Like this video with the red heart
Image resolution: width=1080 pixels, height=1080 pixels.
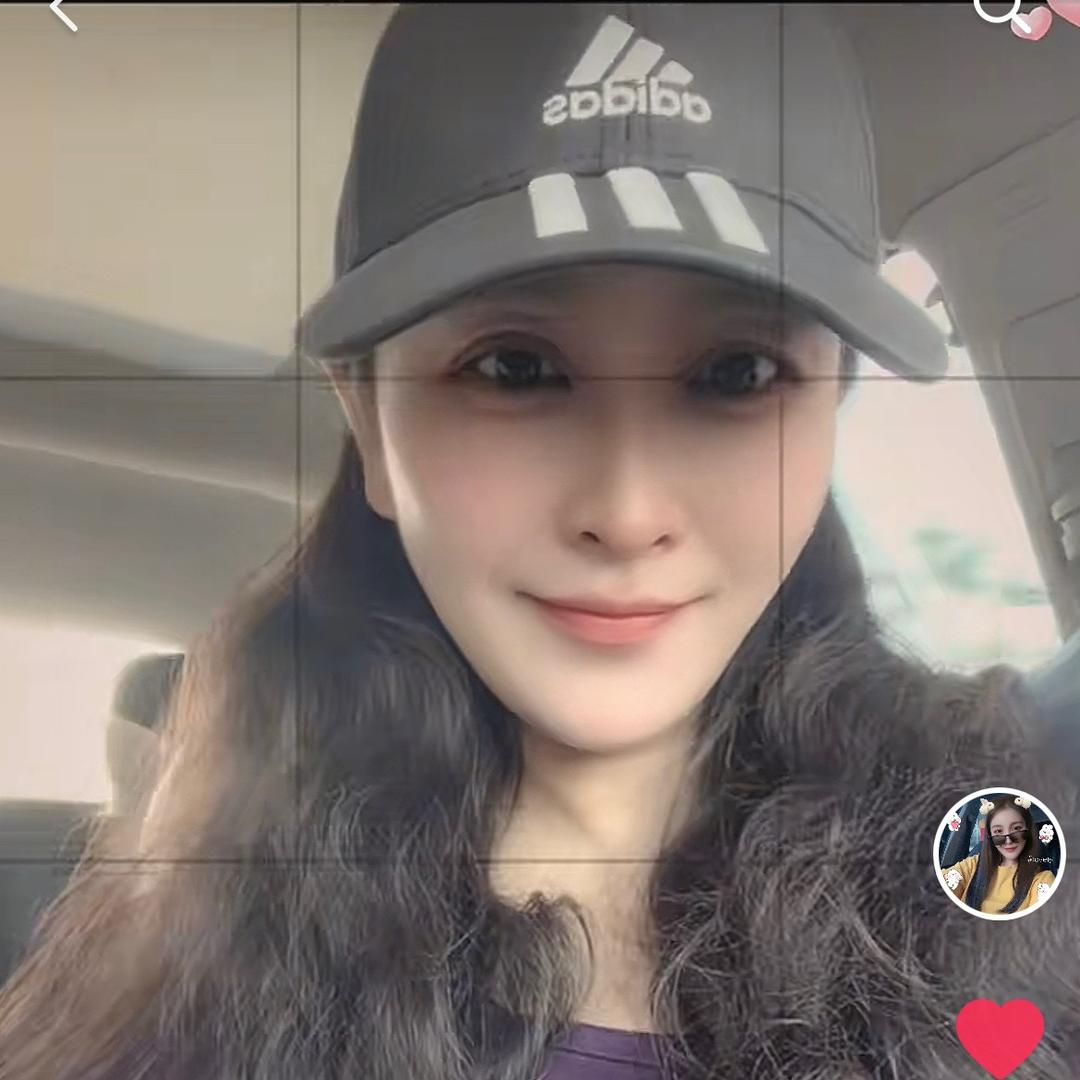(999, 1037)
